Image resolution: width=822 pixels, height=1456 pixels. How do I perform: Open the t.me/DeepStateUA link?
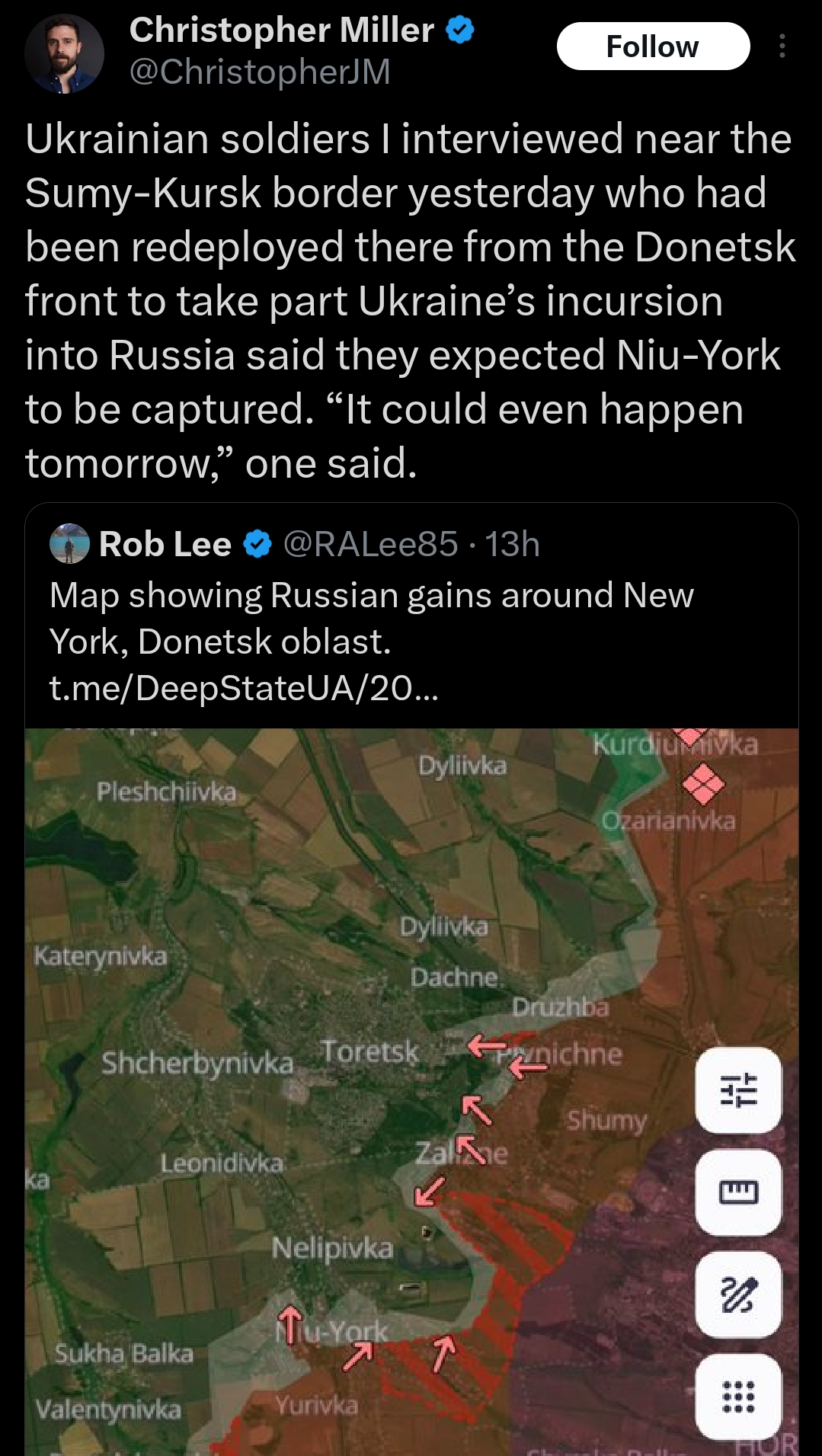coord(244,688)
